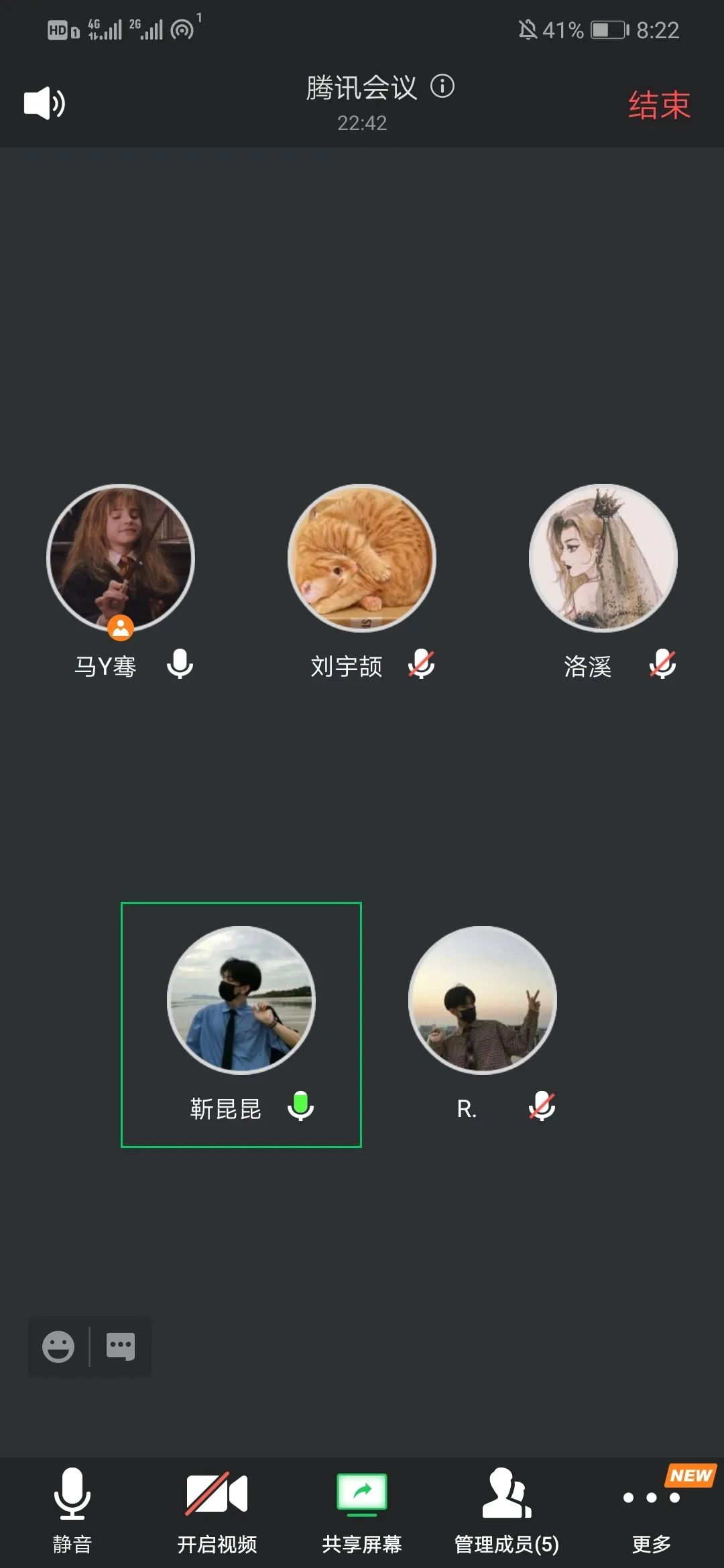Select participant 刘宇颉's avatar
The image size is (724, 1568).
(x=362, y=558)
